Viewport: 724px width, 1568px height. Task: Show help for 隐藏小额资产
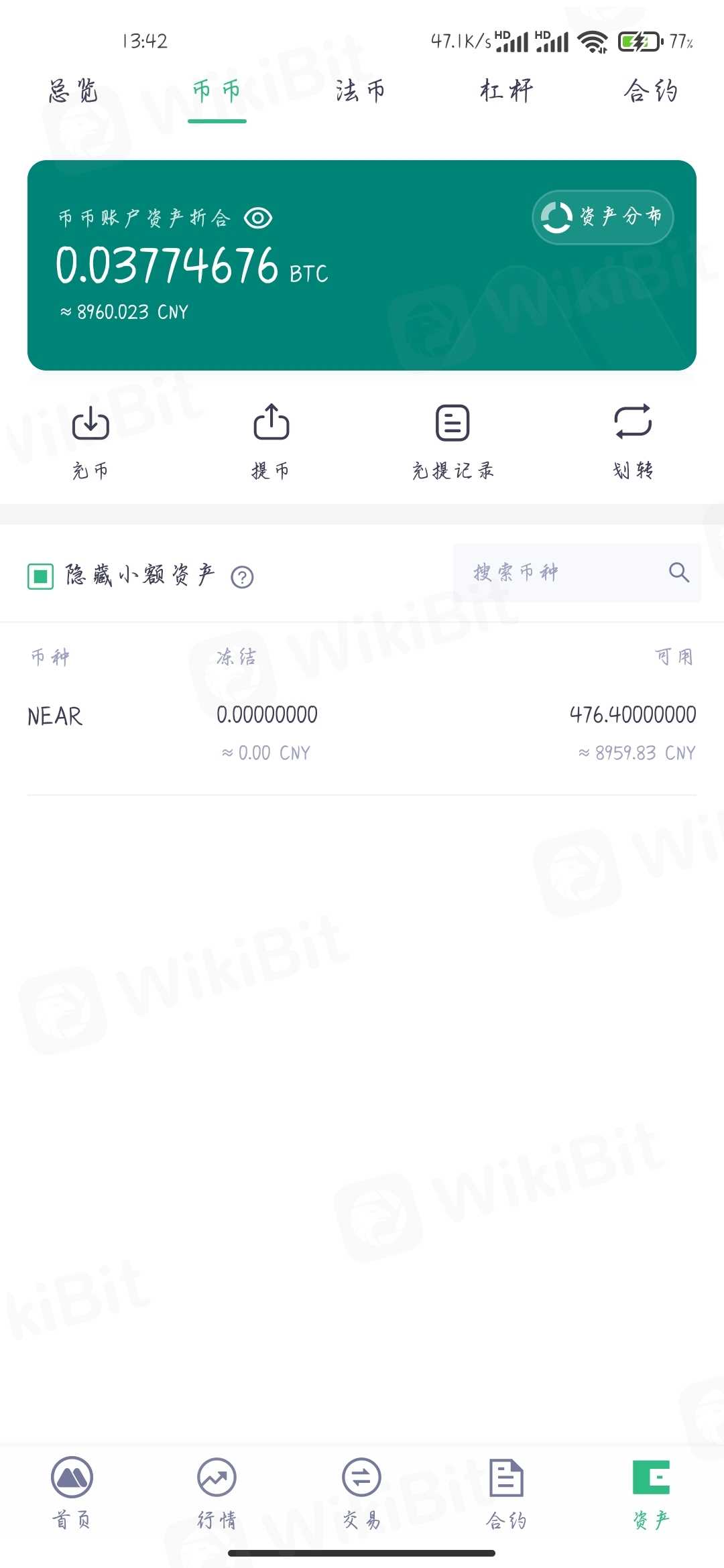(x=242, y=577)
